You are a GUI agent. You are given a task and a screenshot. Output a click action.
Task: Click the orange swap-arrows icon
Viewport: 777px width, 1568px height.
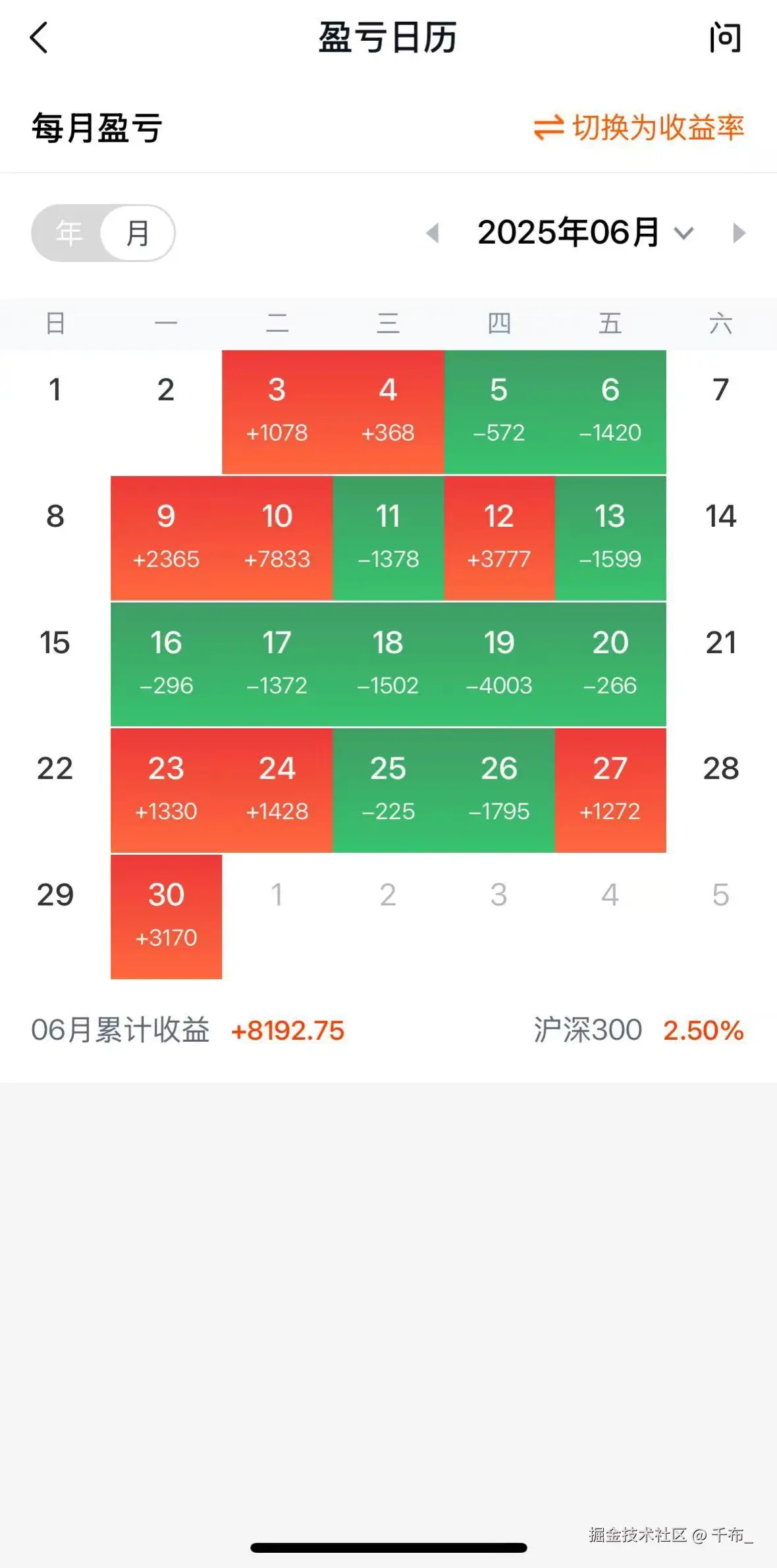pos(549,130)
